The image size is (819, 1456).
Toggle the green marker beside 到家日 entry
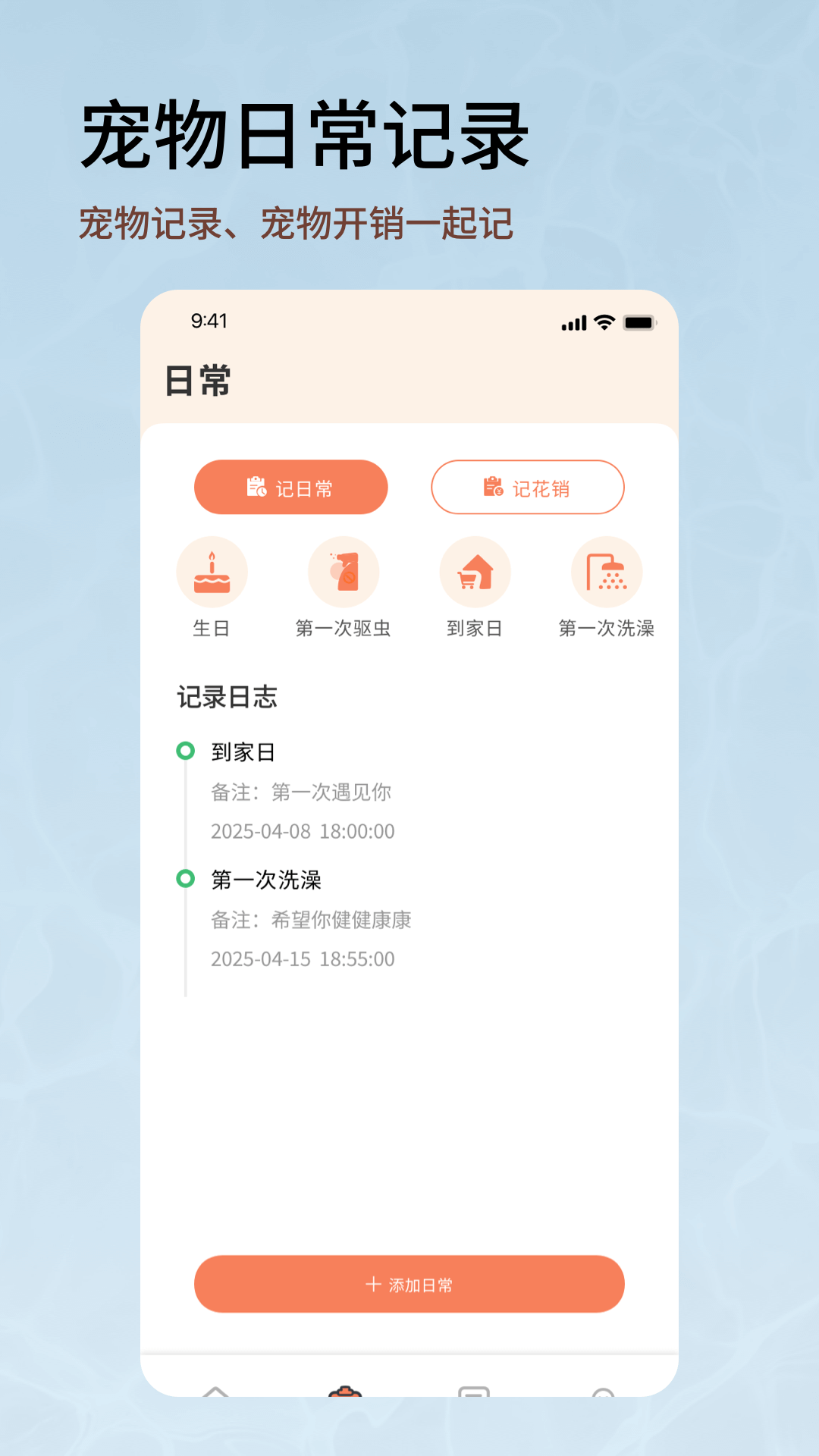[186, 749]
